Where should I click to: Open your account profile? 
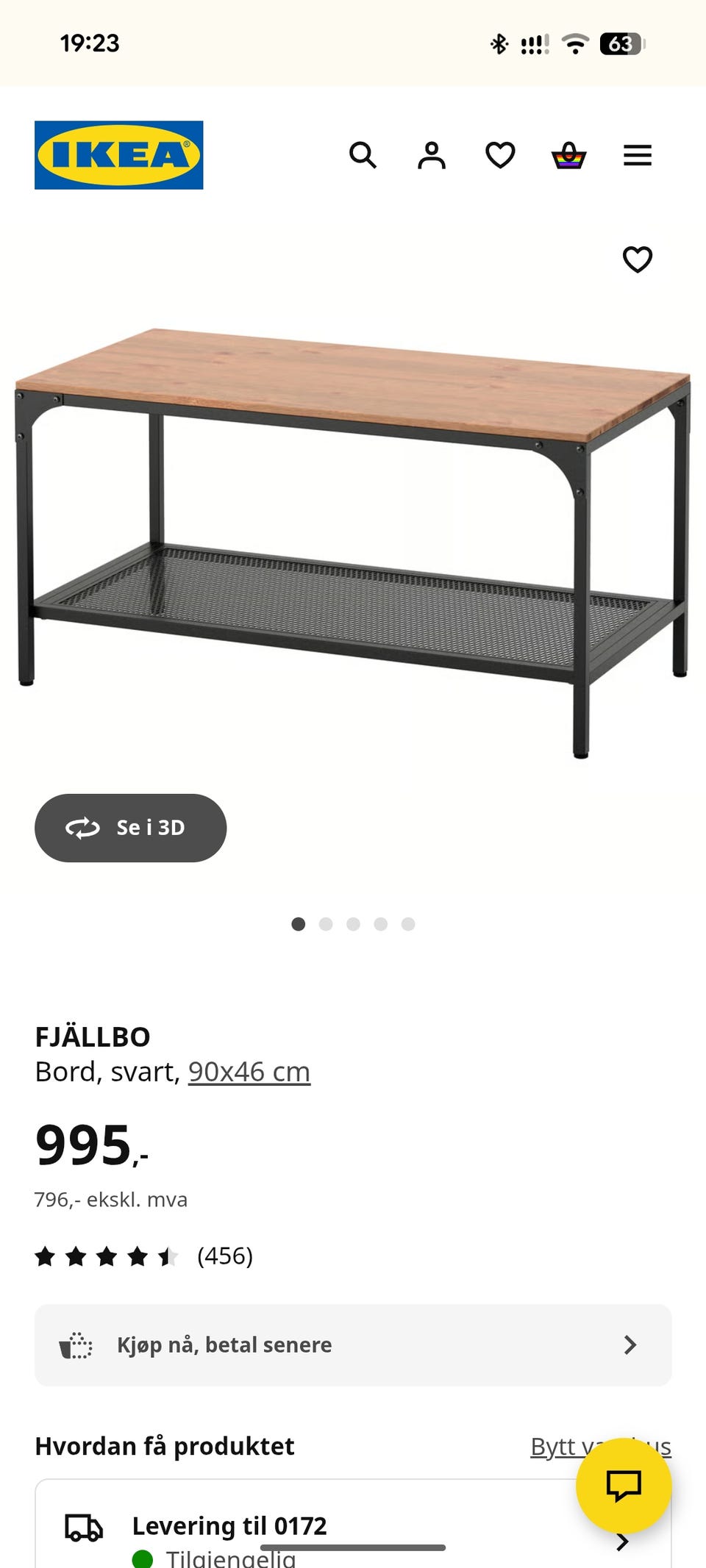(x=432, y=155)
